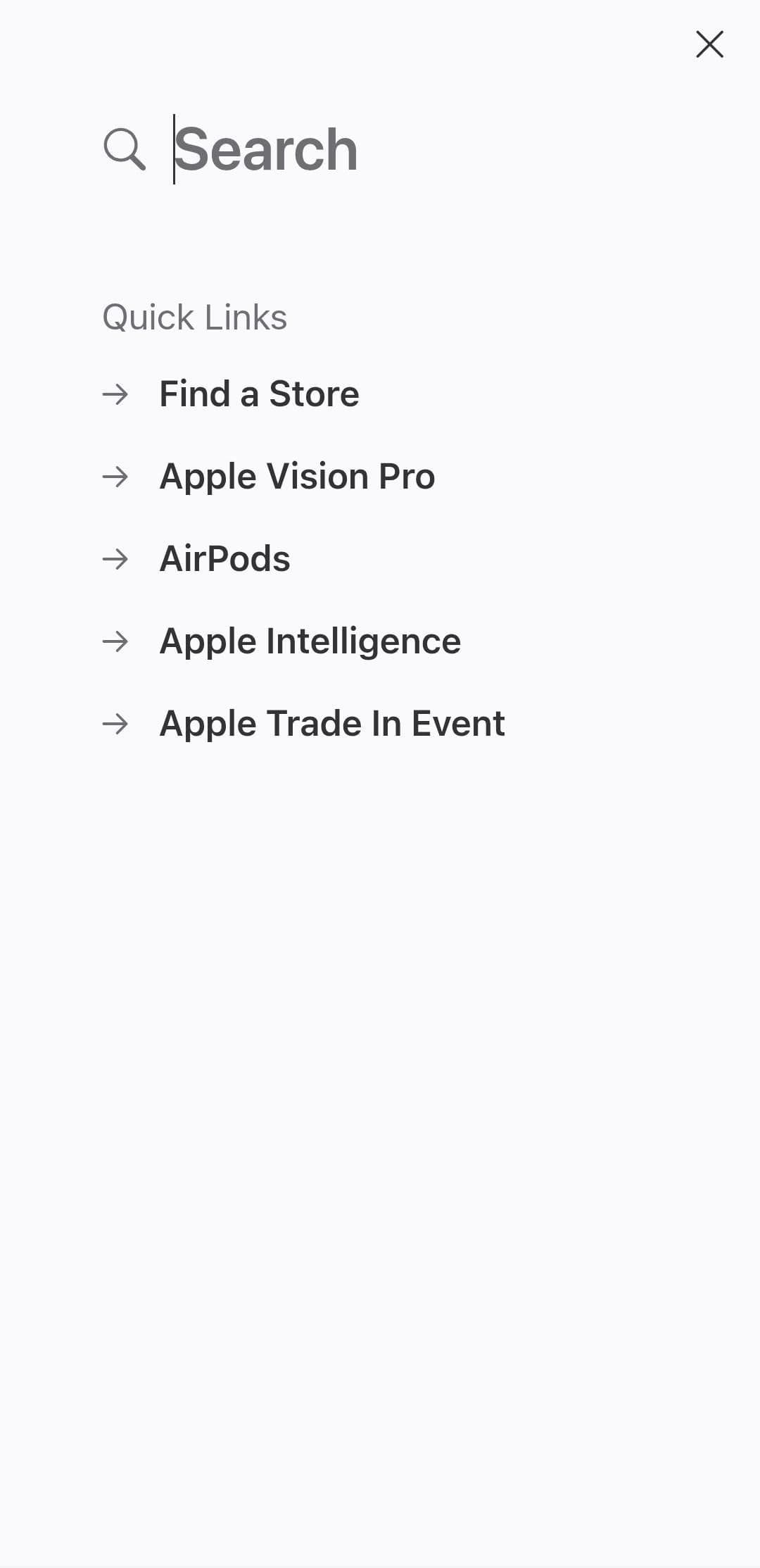Go to Apple Vision Pro
Screen dimensions: 760x1568
(x=297, y=477)
